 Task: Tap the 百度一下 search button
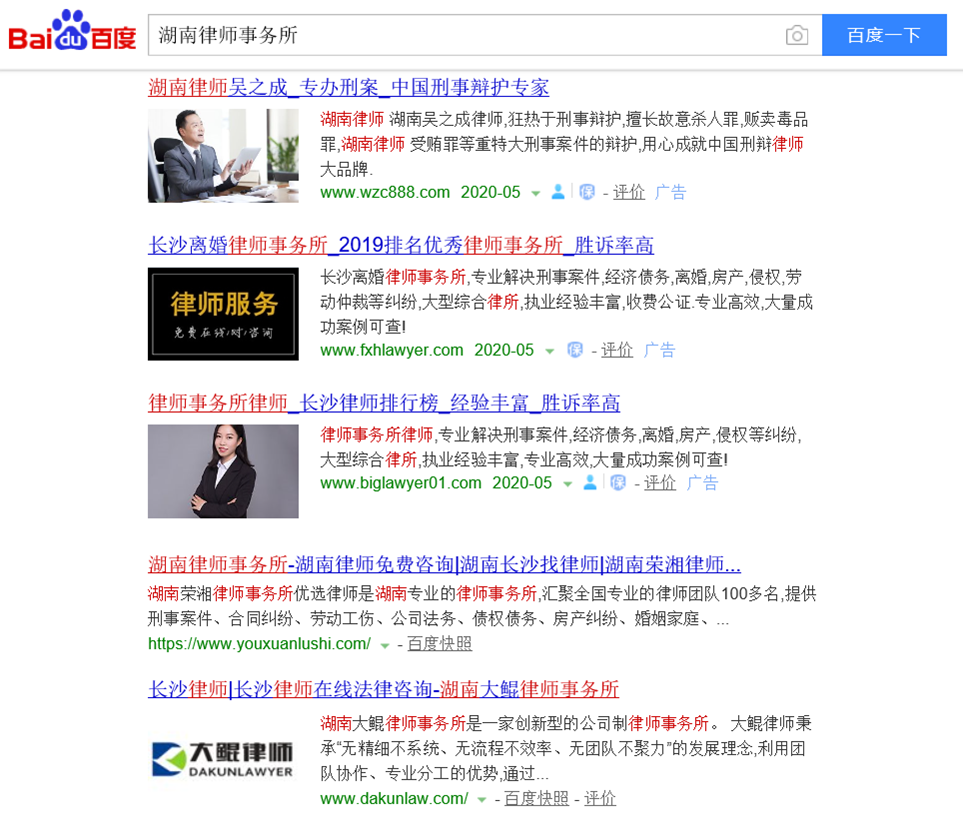pyautogui.click(x=883, y=36)
